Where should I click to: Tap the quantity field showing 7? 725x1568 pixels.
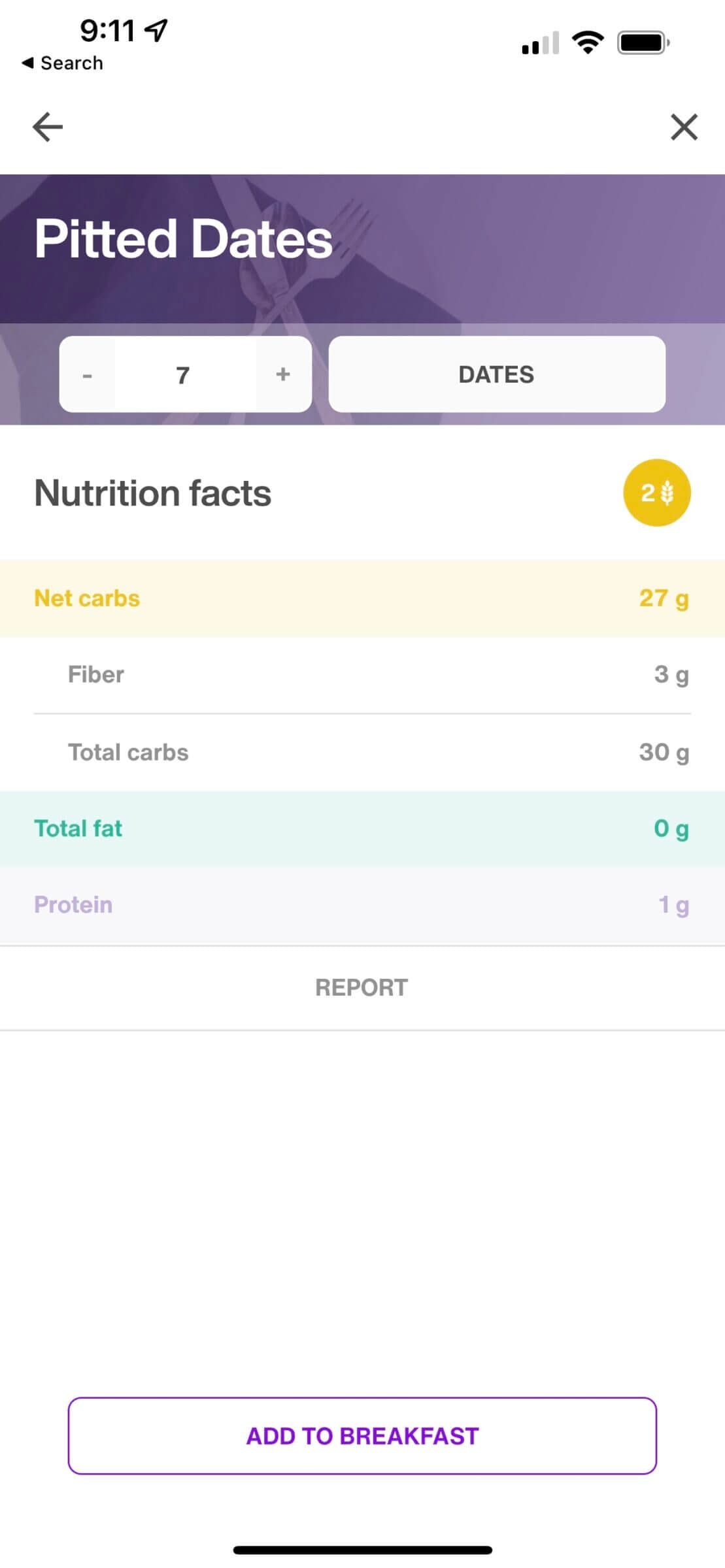(x=183, y=375)
